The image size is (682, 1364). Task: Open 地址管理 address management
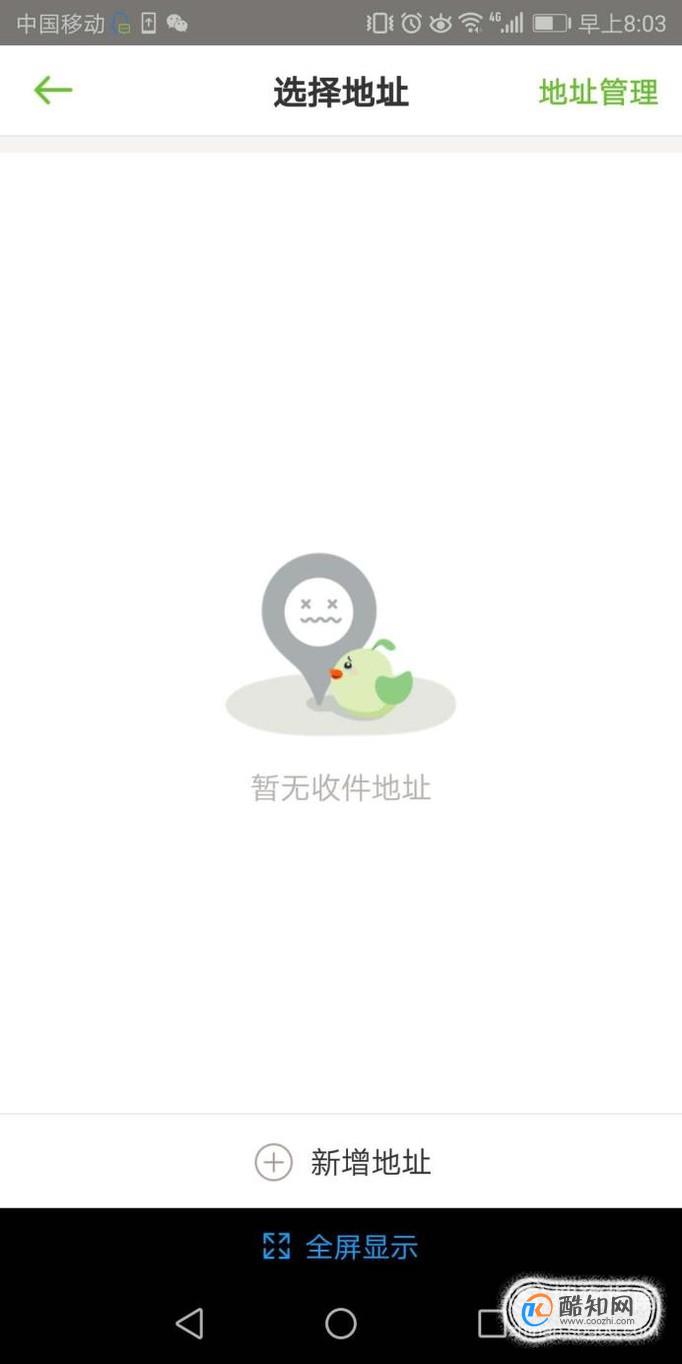tap(598, 92)
